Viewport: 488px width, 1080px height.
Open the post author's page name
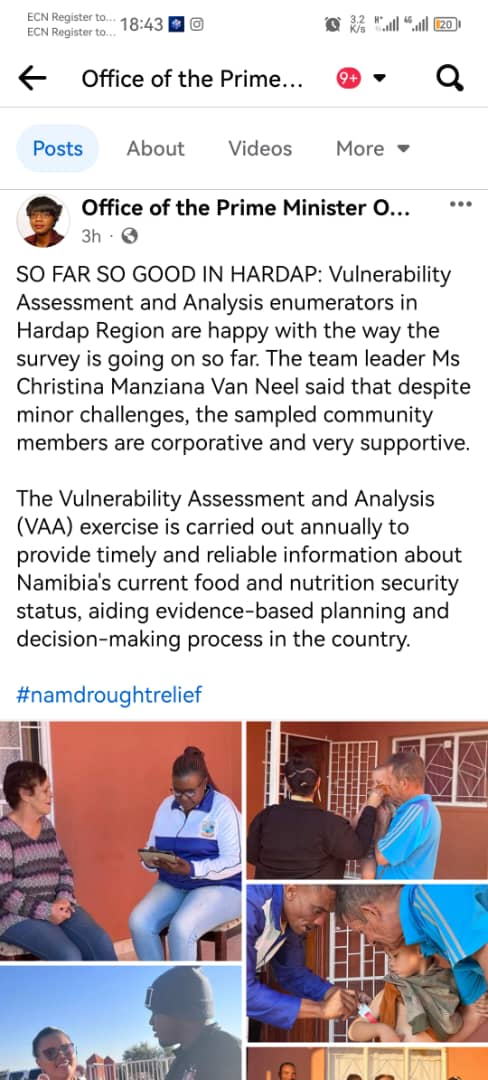[x=246, y=207]
